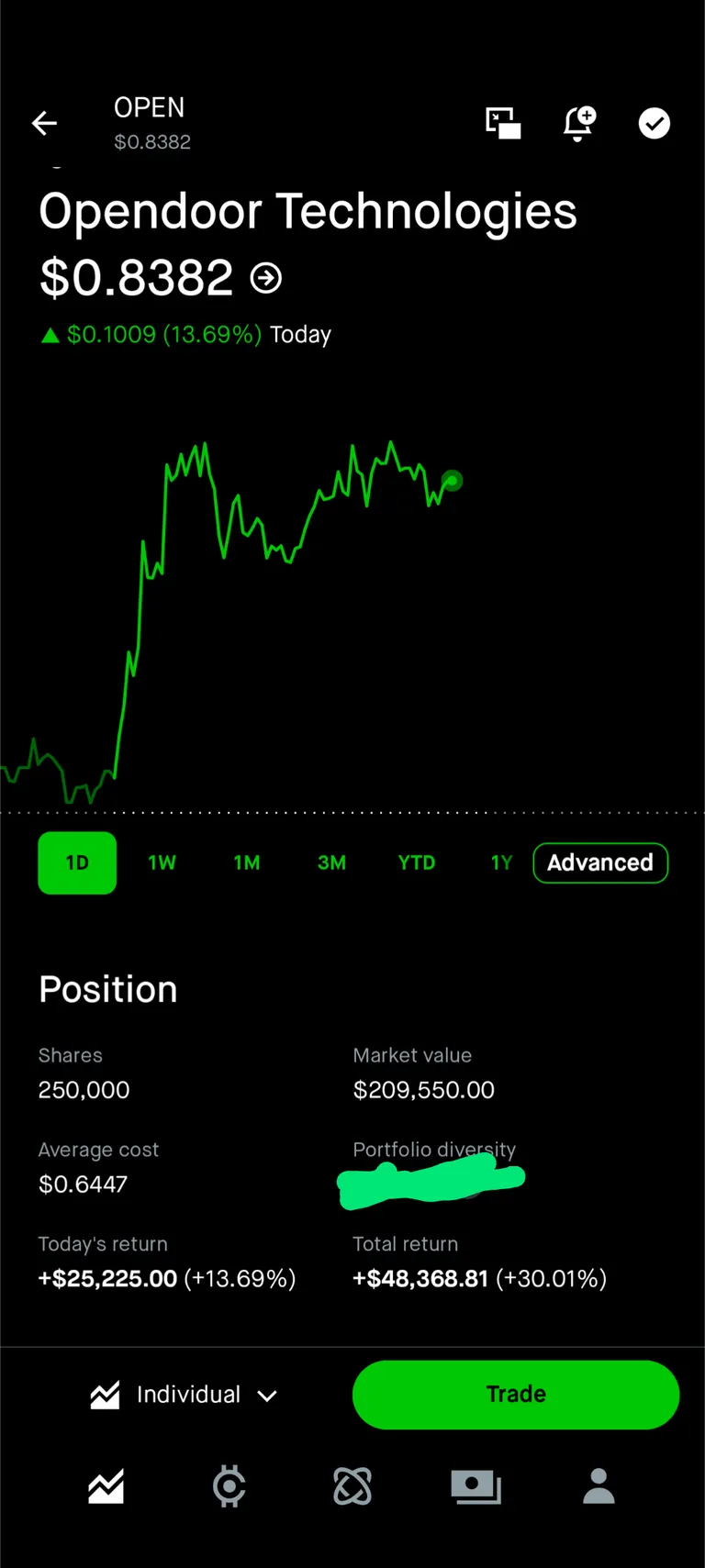Screen dimensions: 705x1568
Task: Open the account profile tab
Action: [x=599, y=1486]
